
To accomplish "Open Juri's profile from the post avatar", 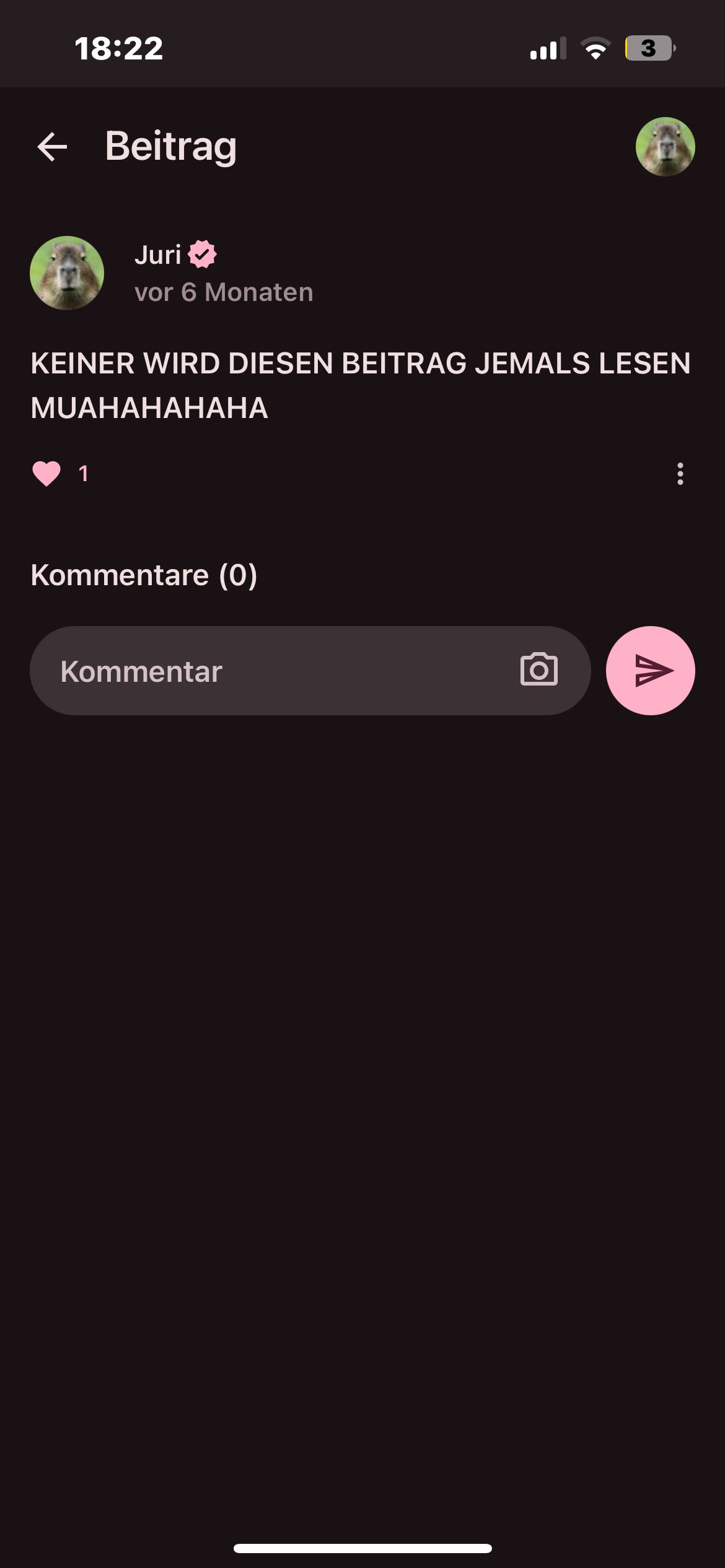I will pyautogui.click(x=67, y=273).
